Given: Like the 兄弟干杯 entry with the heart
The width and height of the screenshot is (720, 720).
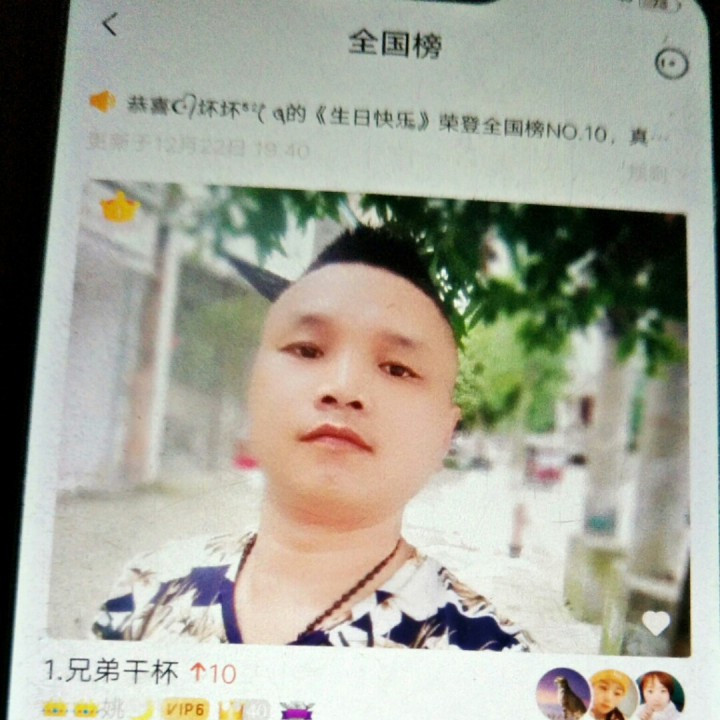Looking at the screenshot, I should click(x=655, y=623).
